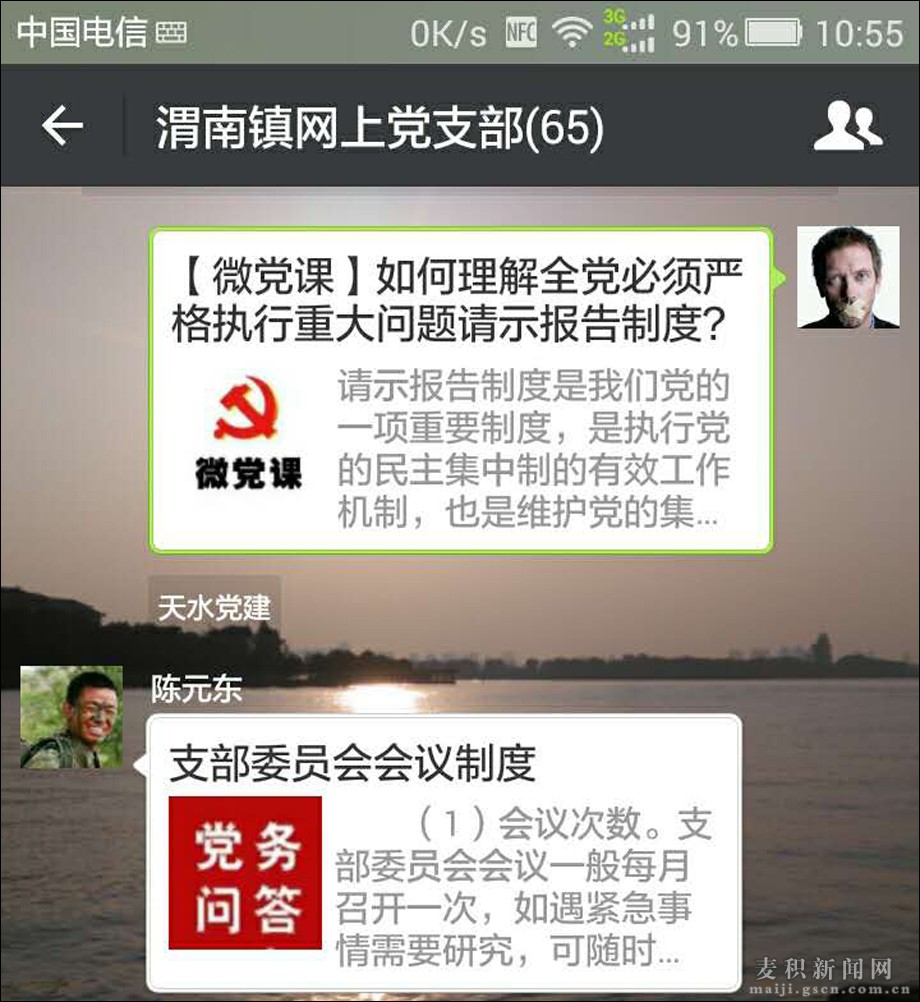View the sender's avatar beside the 微党课 message
Screen dimensions: 920x1002
[x=847, y=277]
